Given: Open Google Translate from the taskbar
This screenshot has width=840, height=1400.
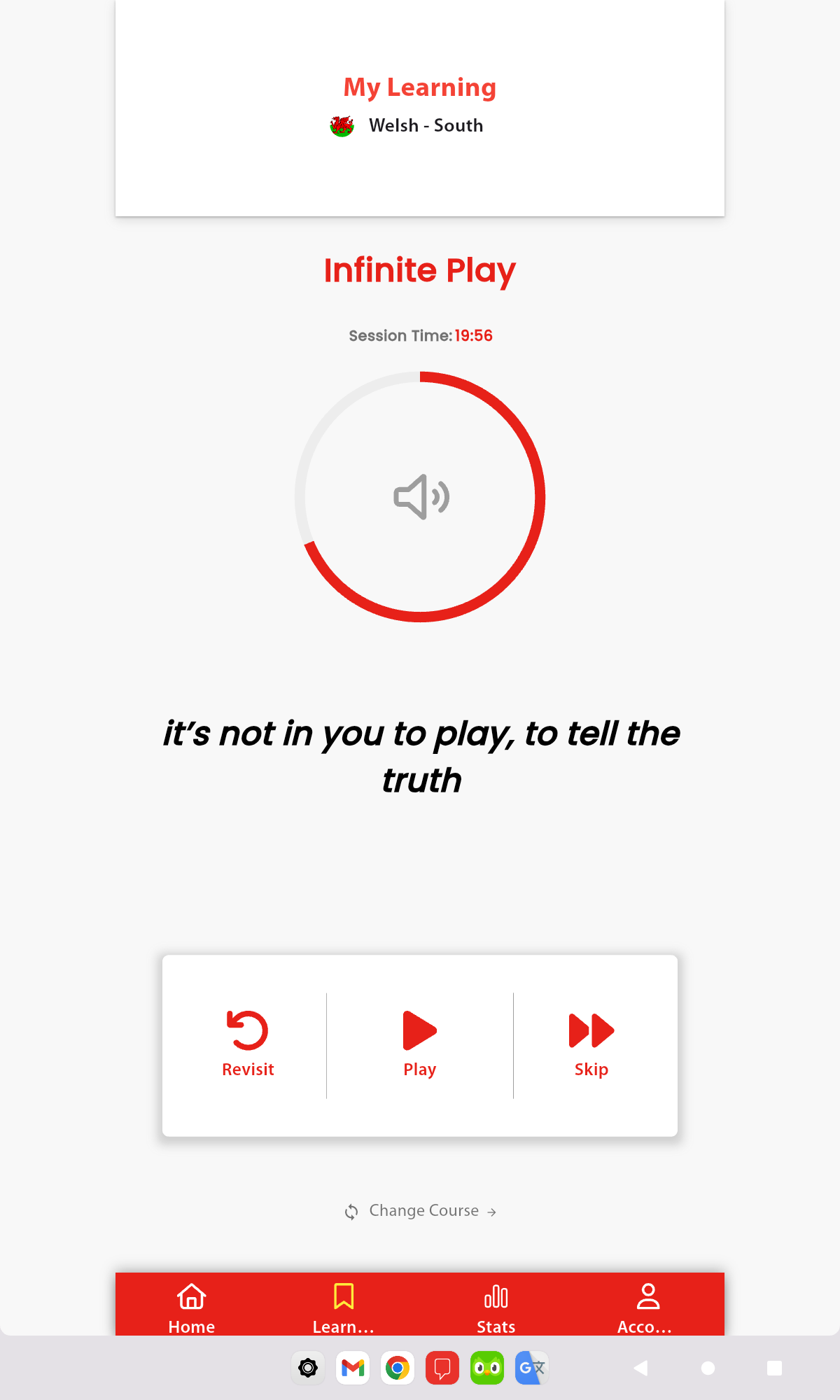Looking at the screenshot, I should [x=532, y=1368].
